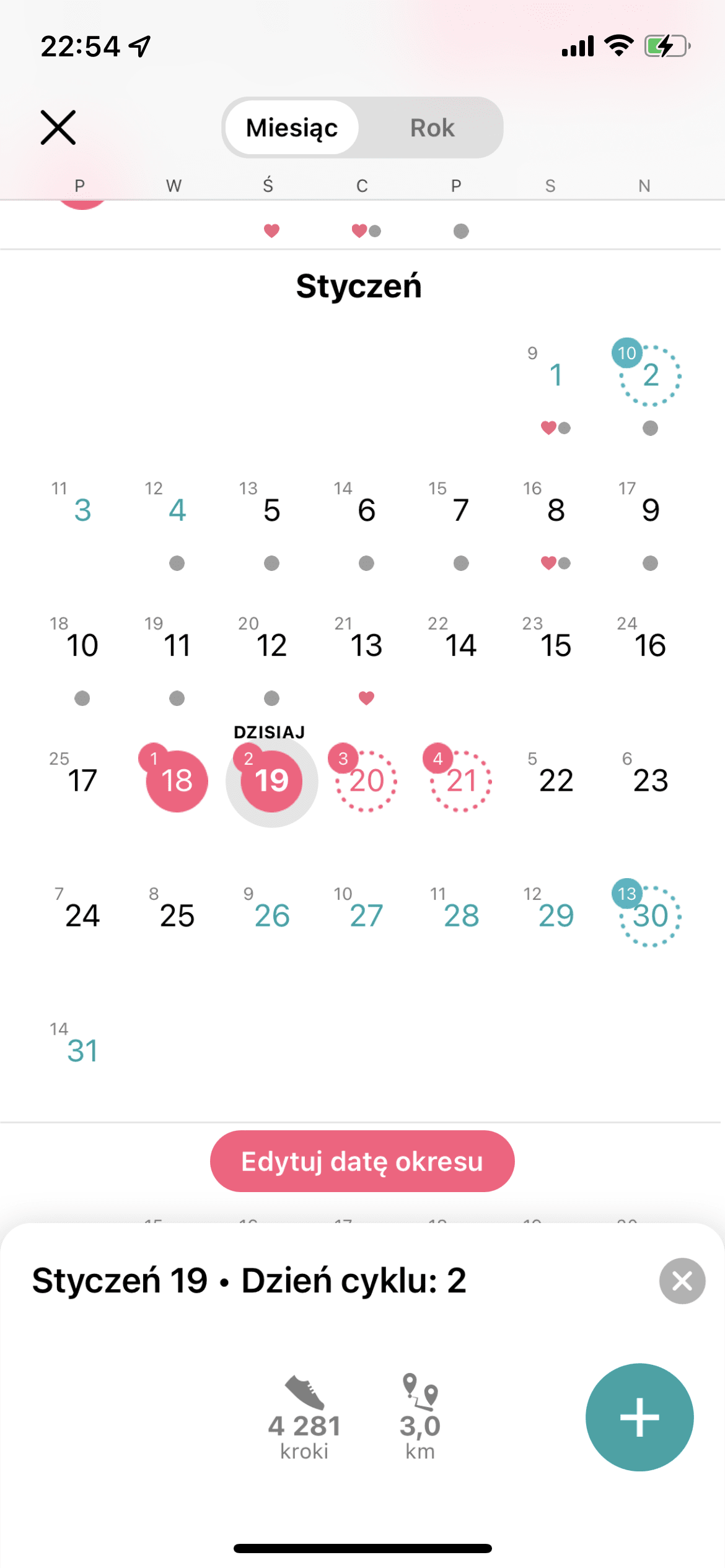Select January 13 in the calendar

(366, 645)
